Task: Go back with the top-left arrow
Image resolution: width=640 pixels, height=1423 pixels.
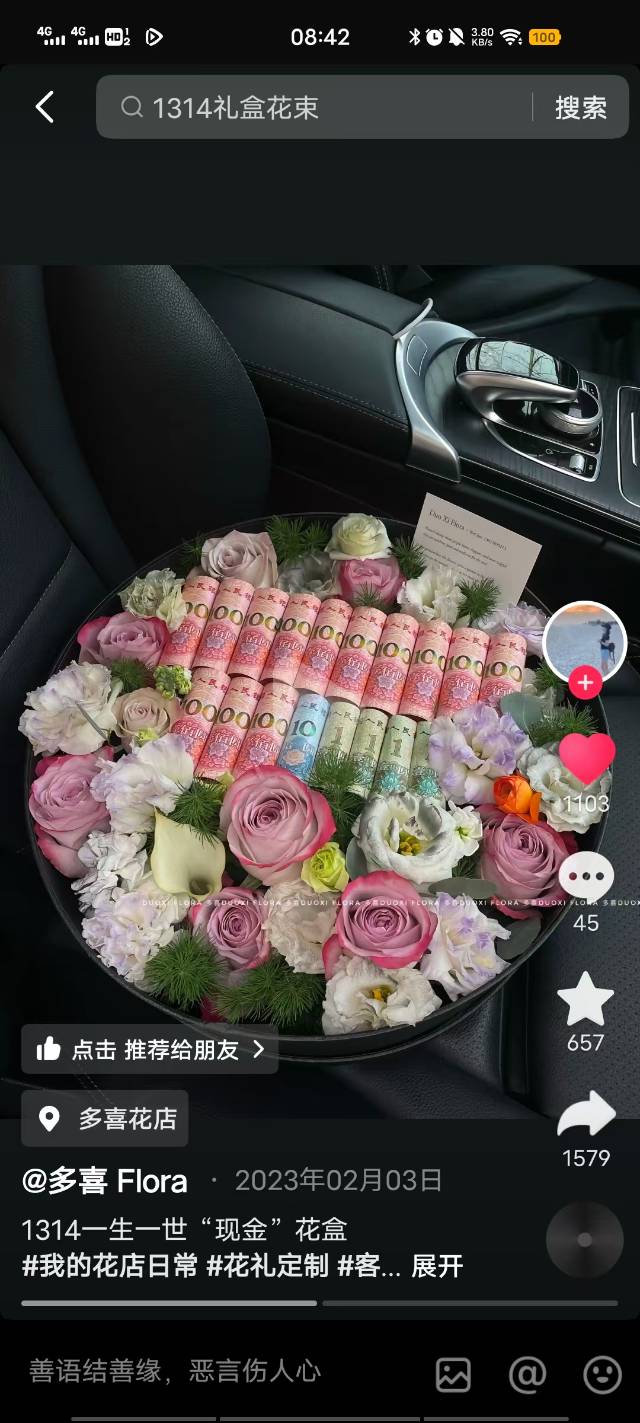Action: click(45, 107)
